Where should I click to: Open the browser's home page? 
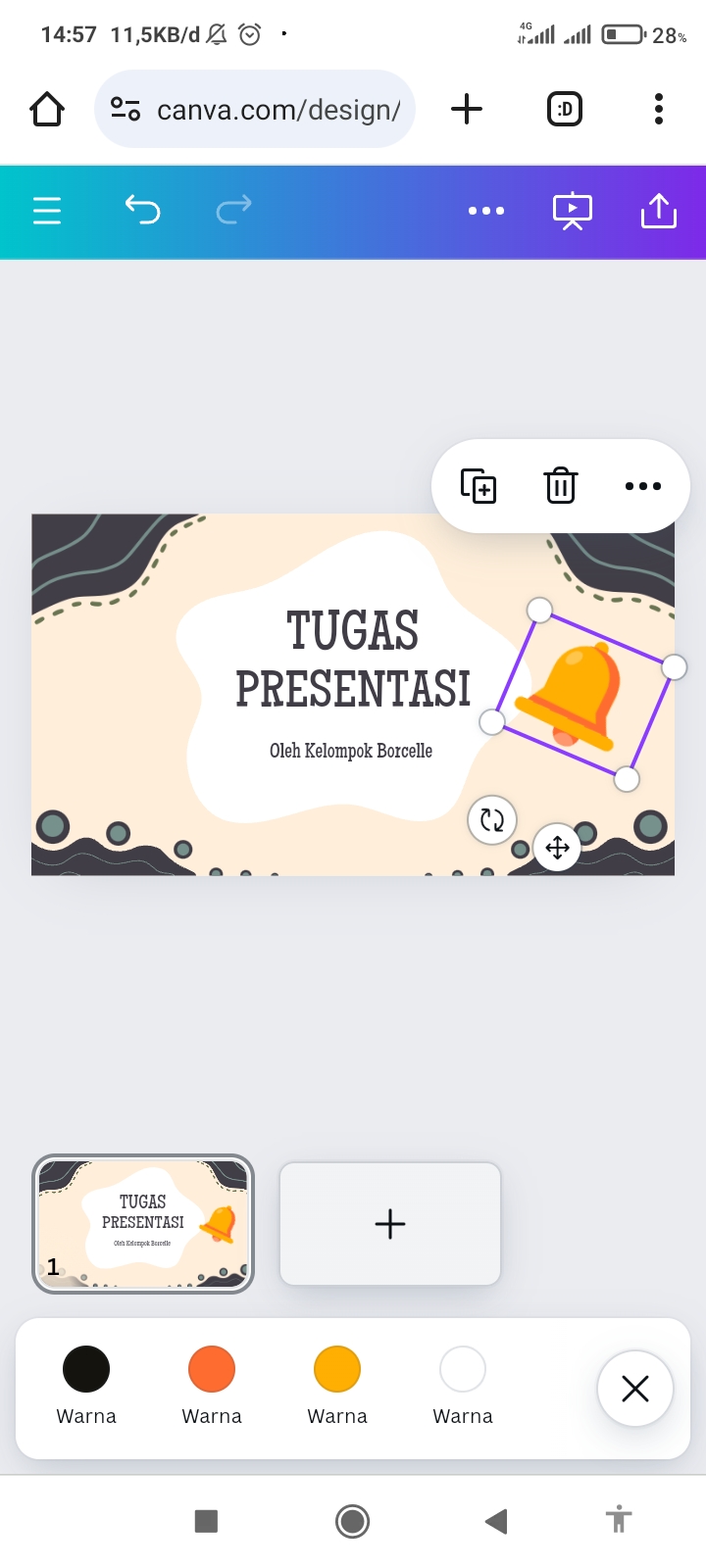(x=47, y=109)
